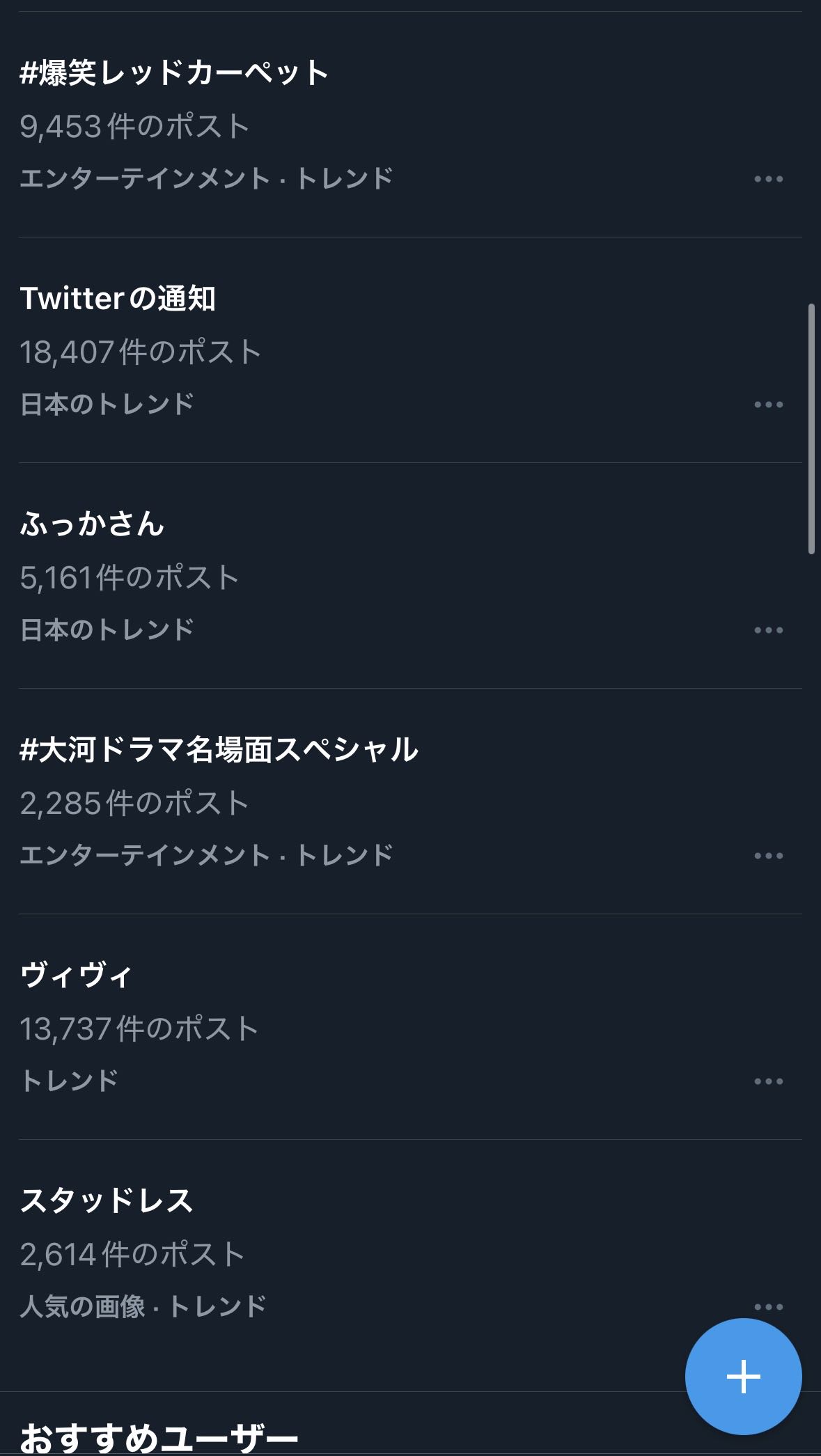Open more options for #爆笑レッドカーペット

pos(768,180)
